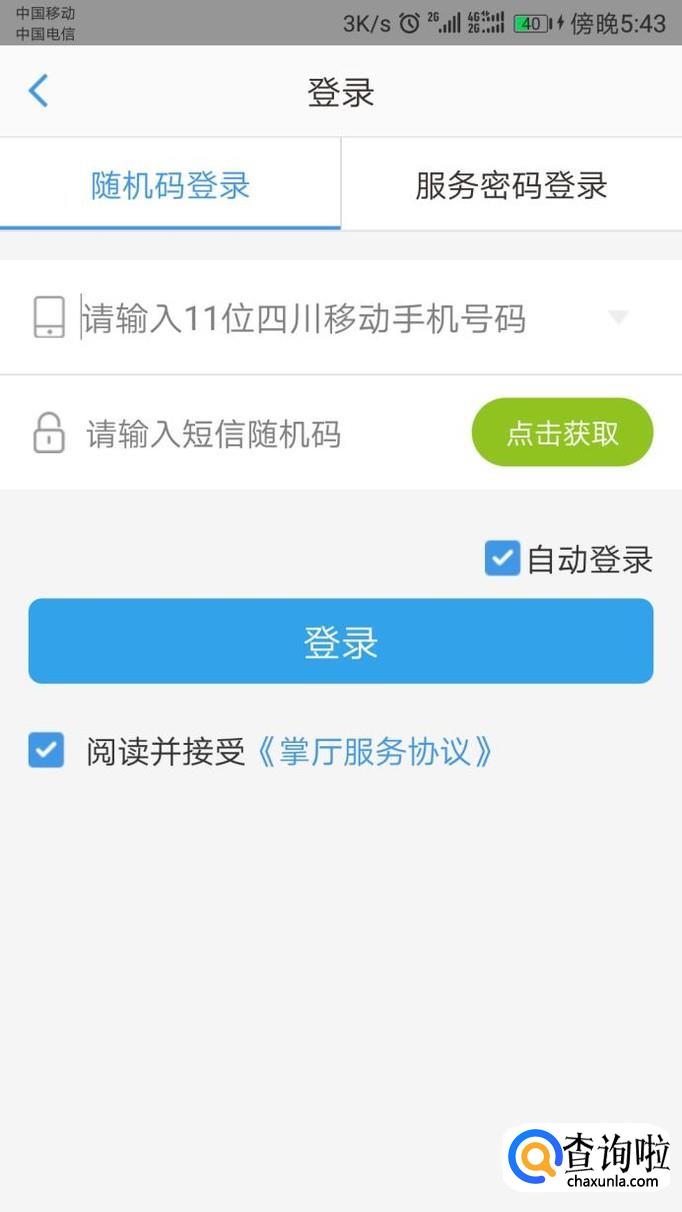Uncheck the 阅读并接受 agreement checkbox
This screenshot has height=1212, width=682.
(x=46, y=750)
